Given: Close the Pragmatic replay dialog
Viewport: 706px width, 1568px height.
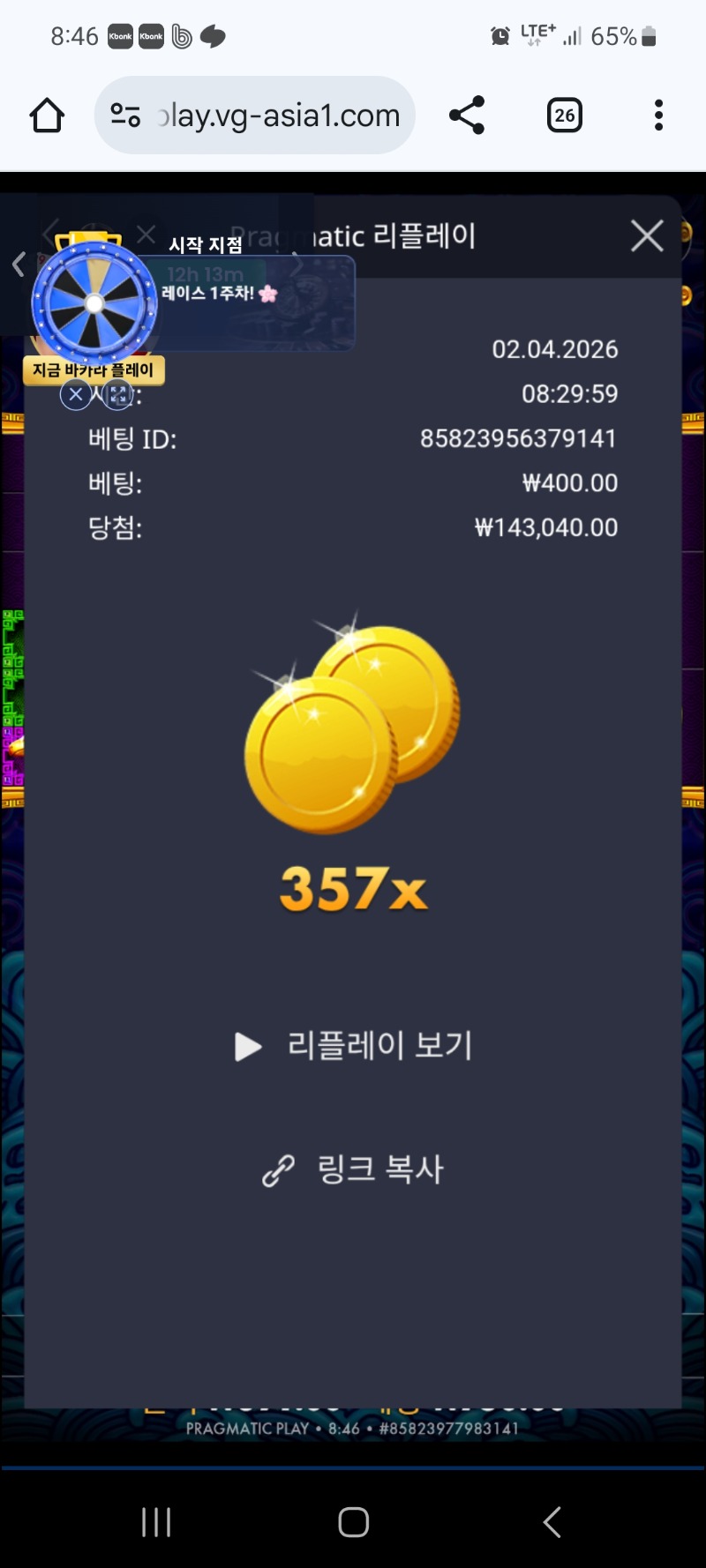Looking at the screenshot, I should click(647, 236).
